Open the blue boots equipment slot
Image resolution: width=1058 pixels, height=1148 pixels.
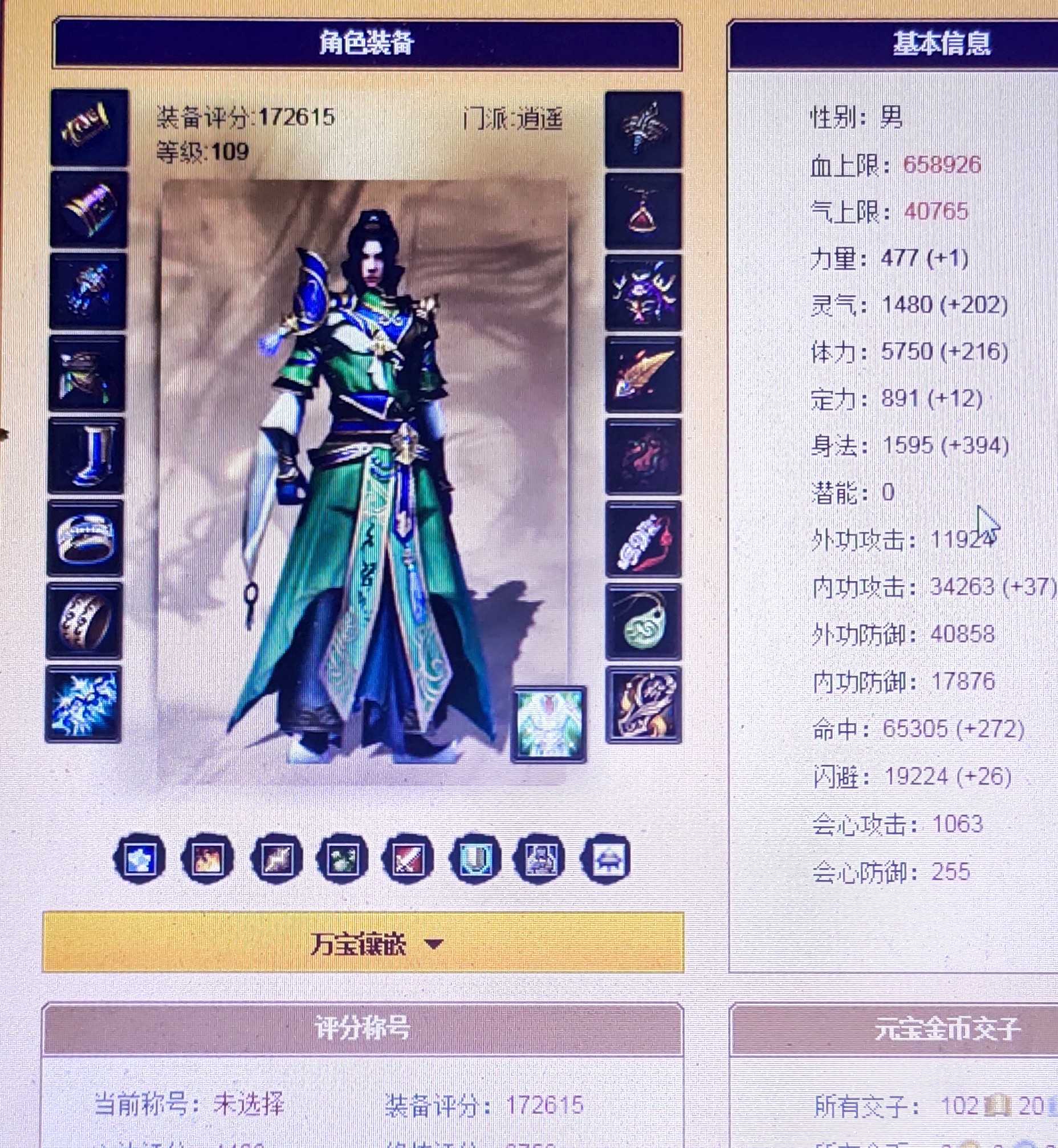(87, 457)
